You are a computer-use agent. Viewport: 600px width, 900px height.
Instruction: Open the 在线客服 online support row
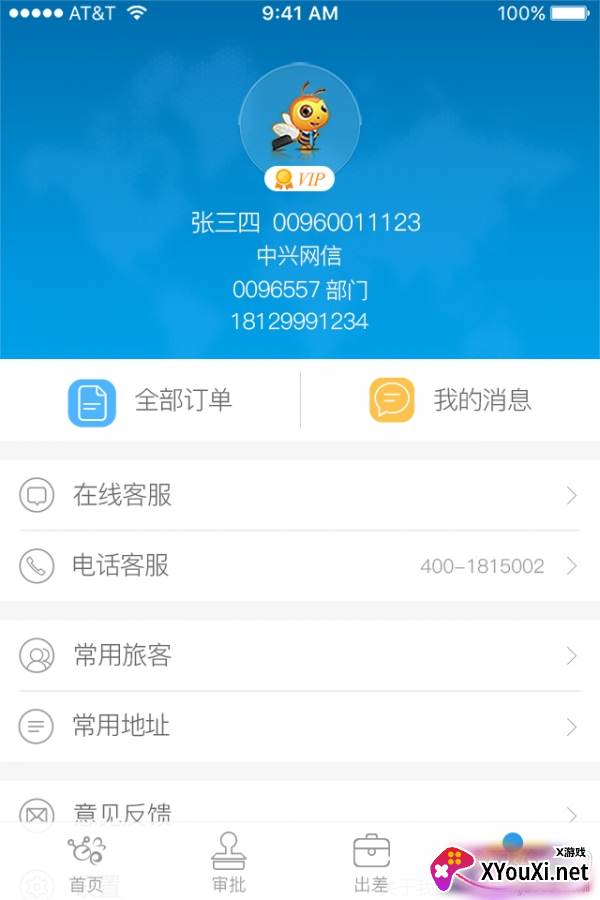click(300, 495)
